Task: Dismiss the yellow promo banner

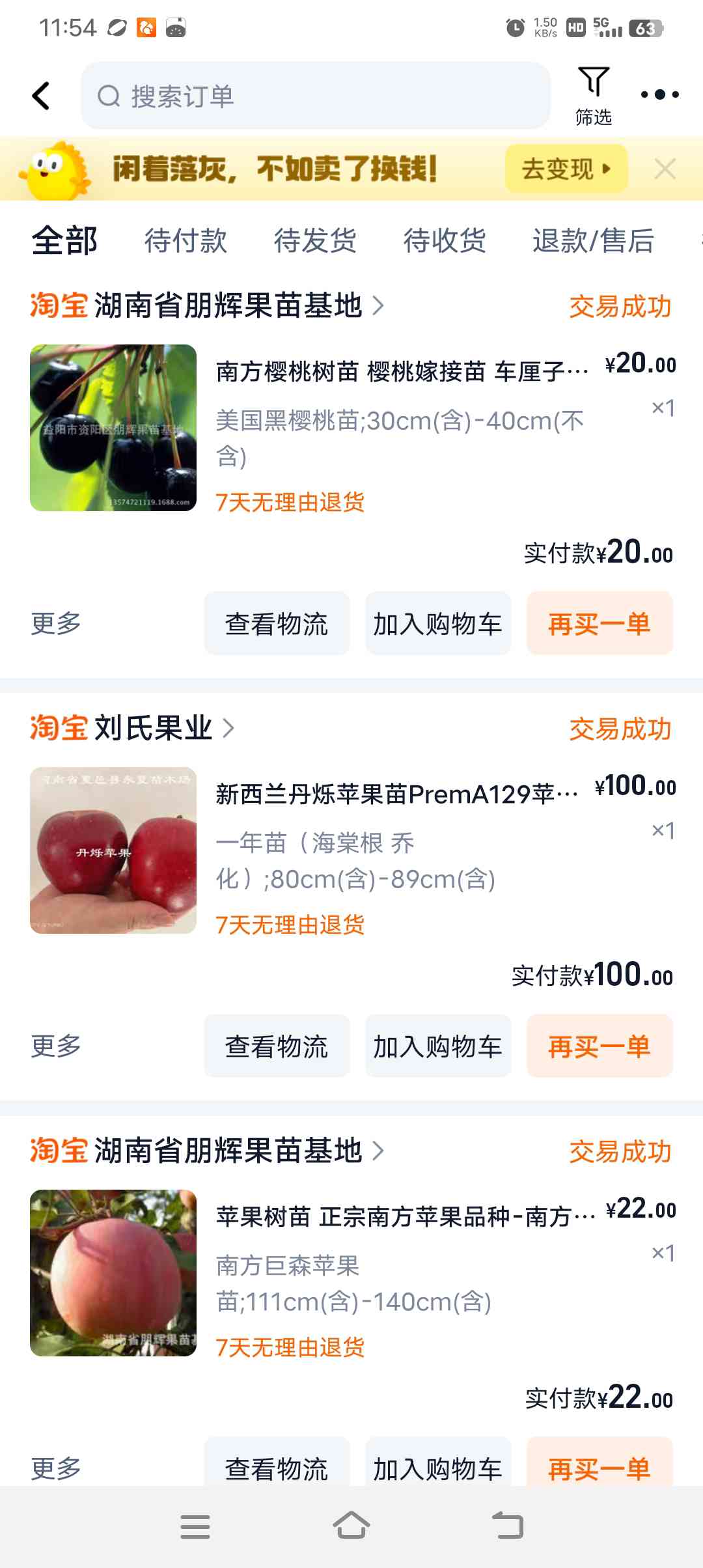Action: (665, 169)
